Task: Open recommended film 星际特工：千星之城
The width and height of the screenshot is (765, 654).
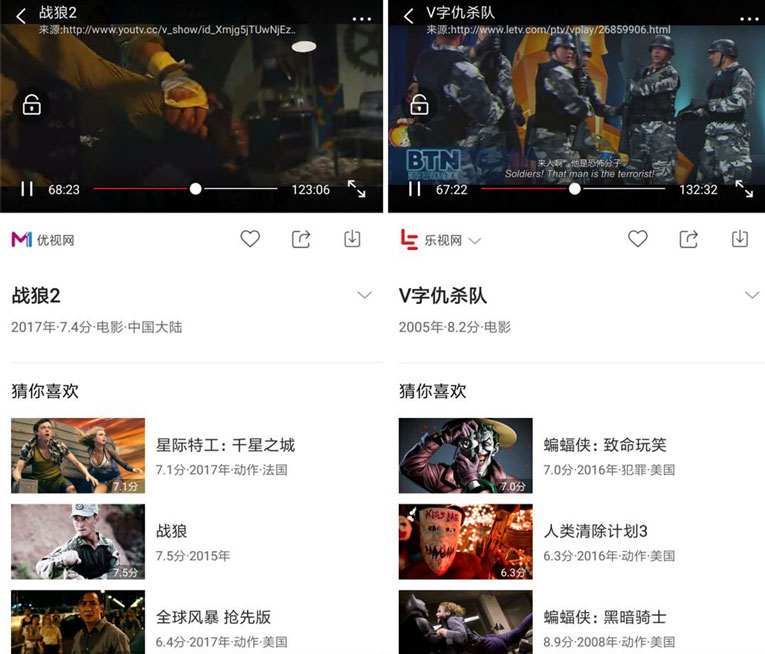Action: [x=225, y=445]
